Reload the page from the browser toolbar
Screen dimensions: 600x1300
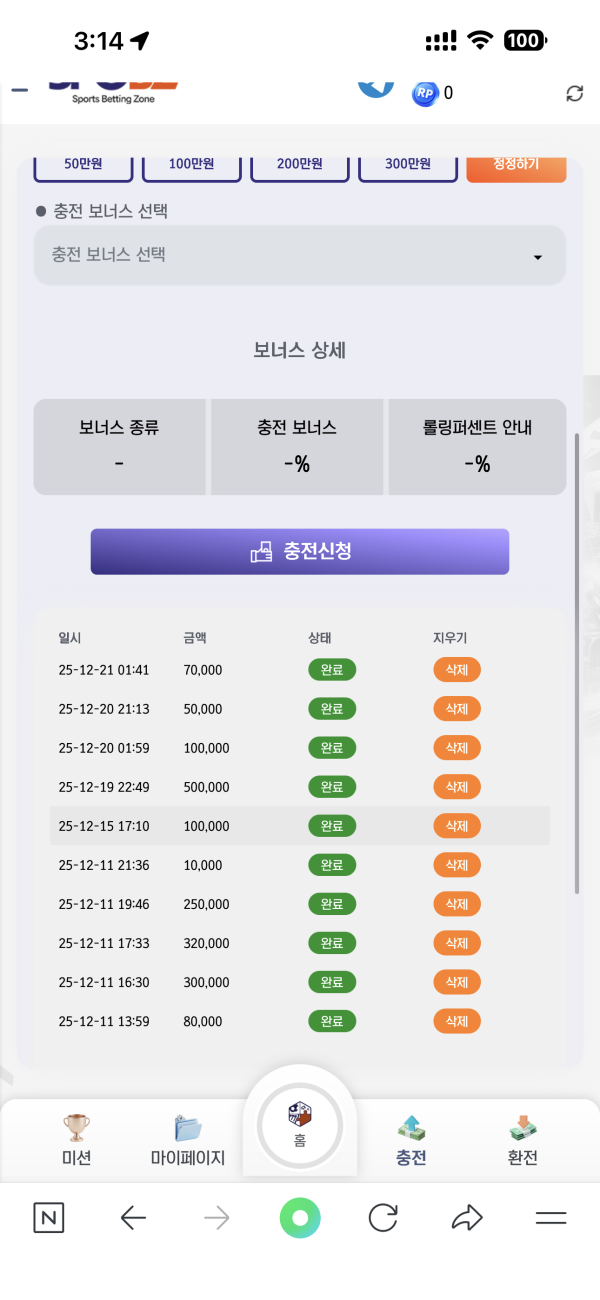pyautogui.click(x=383, y=1217)
